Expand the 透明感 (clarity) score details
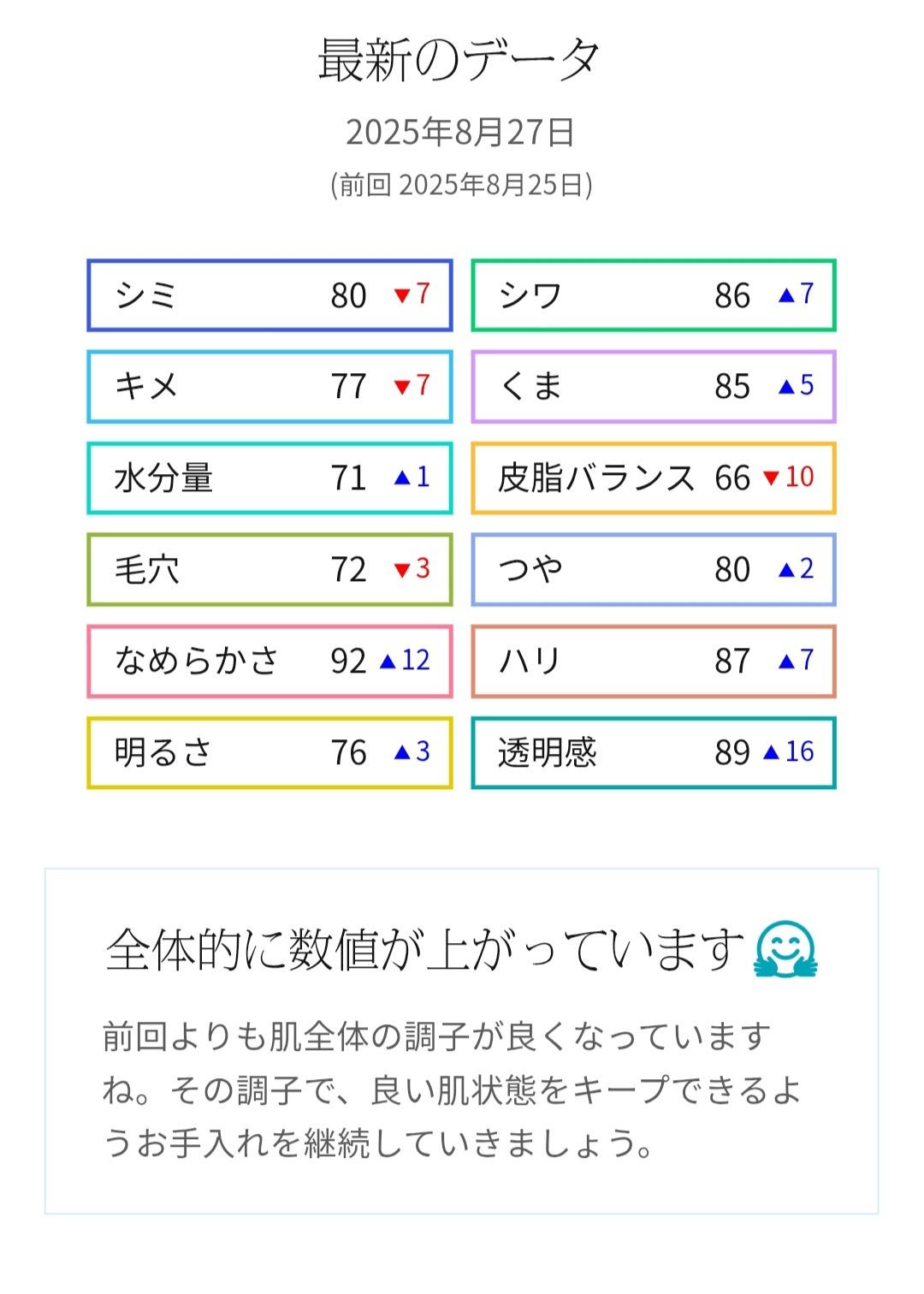Viewport: 924px width, 1294px height. [x=654, y=753]
